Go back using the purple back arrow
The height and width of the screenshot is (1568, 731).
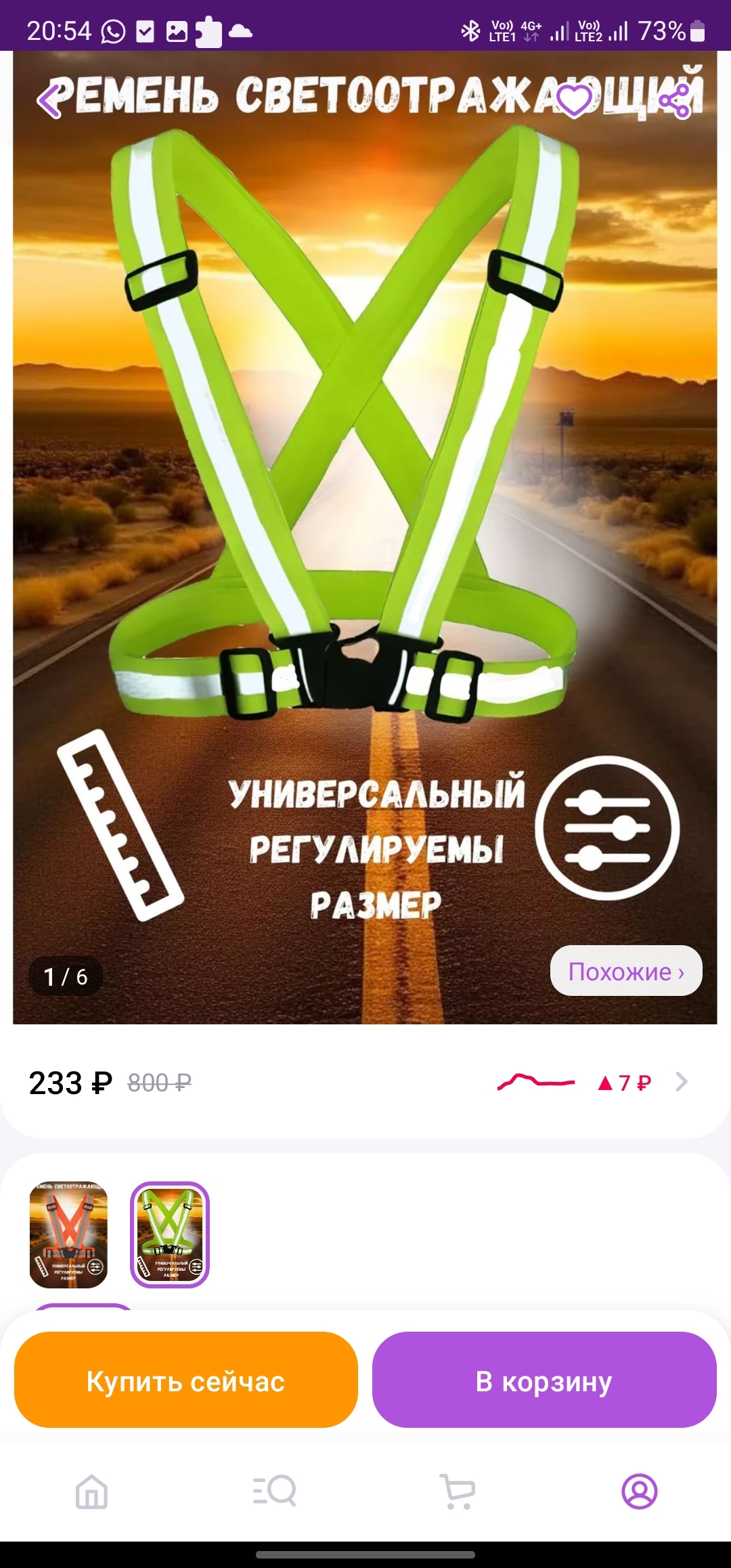[49, 101]
